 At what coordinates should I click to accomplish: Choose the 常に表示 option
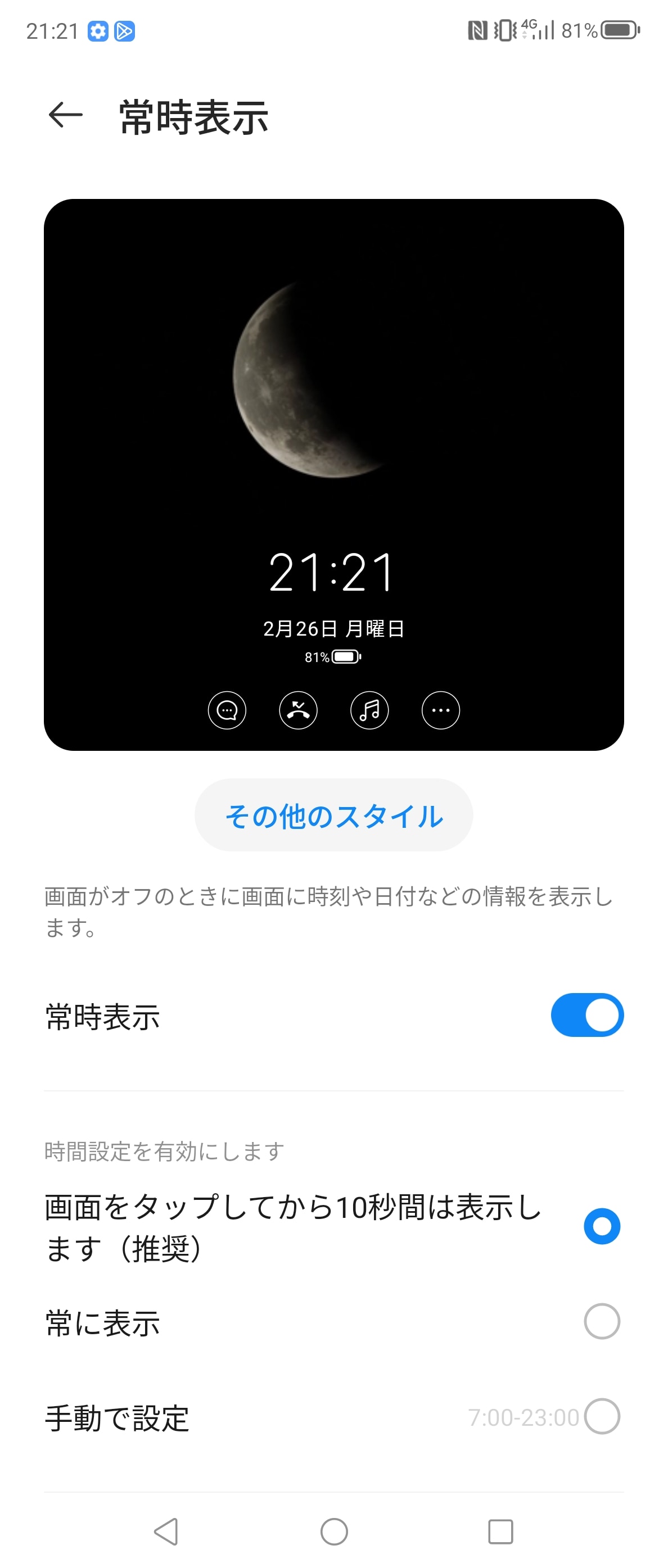601,1321
